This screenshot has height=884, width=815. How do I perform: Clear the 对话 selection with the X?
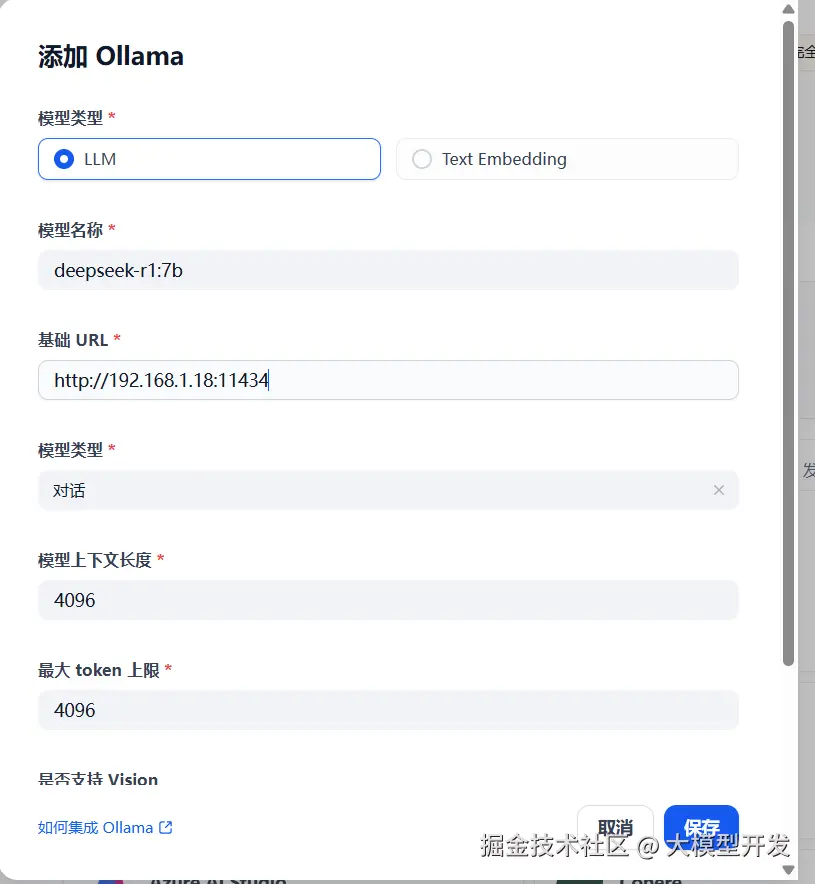coord(718,490)
